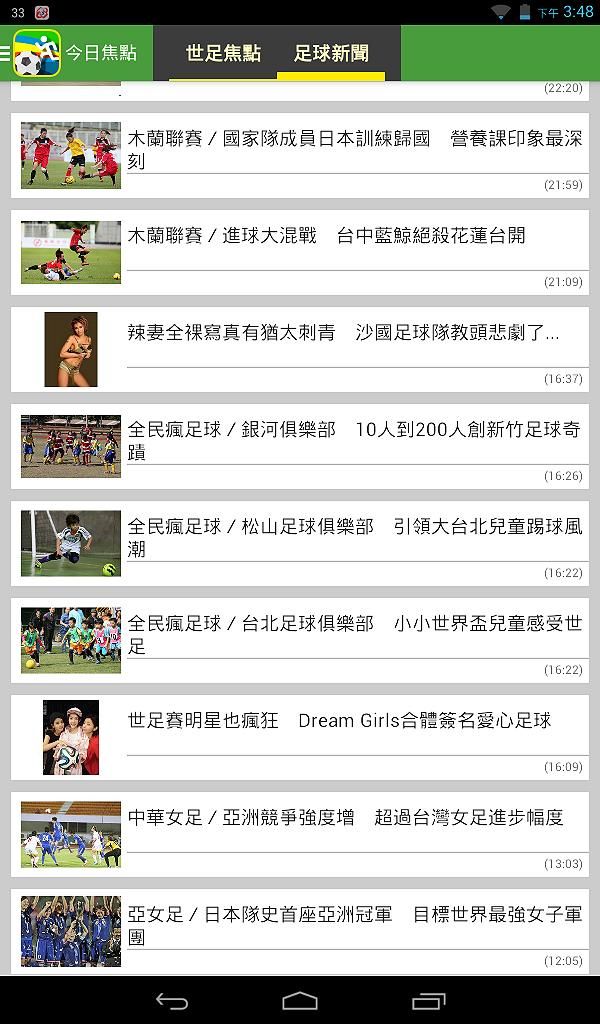Read the 沙國足球隊教頭悲劇了 story
Image resolution: width=600 pixels, height=1024 pixels.
(x=300, y=349)
